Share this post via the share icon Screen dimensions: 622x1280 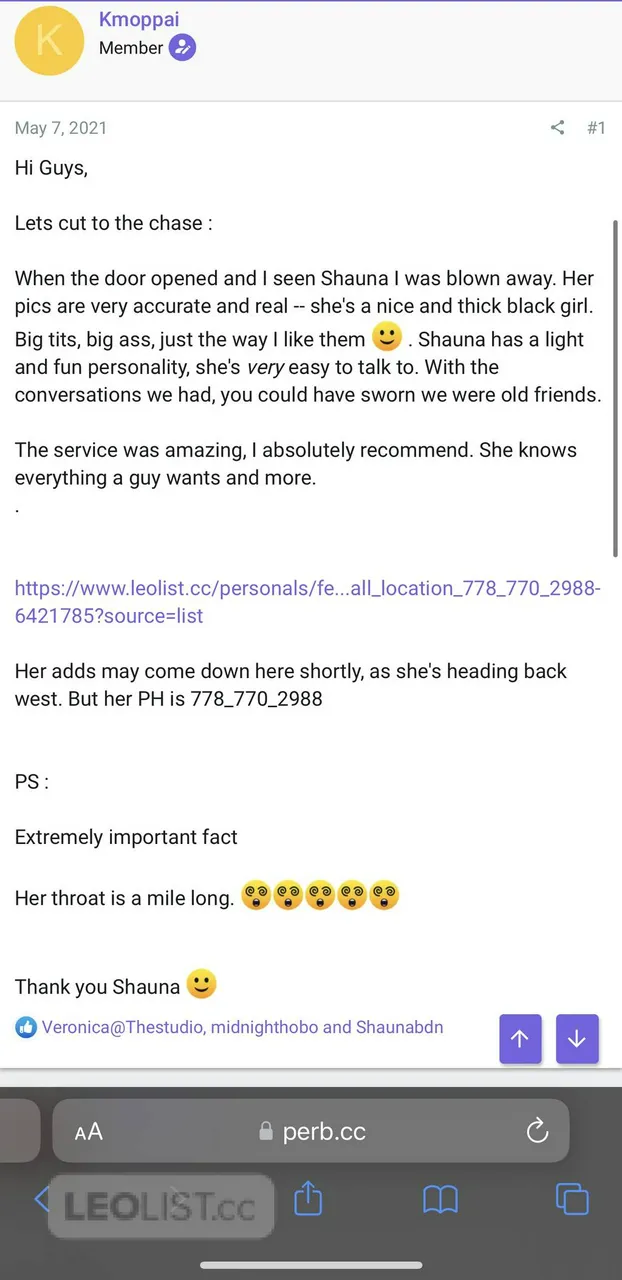click(557, 128)
